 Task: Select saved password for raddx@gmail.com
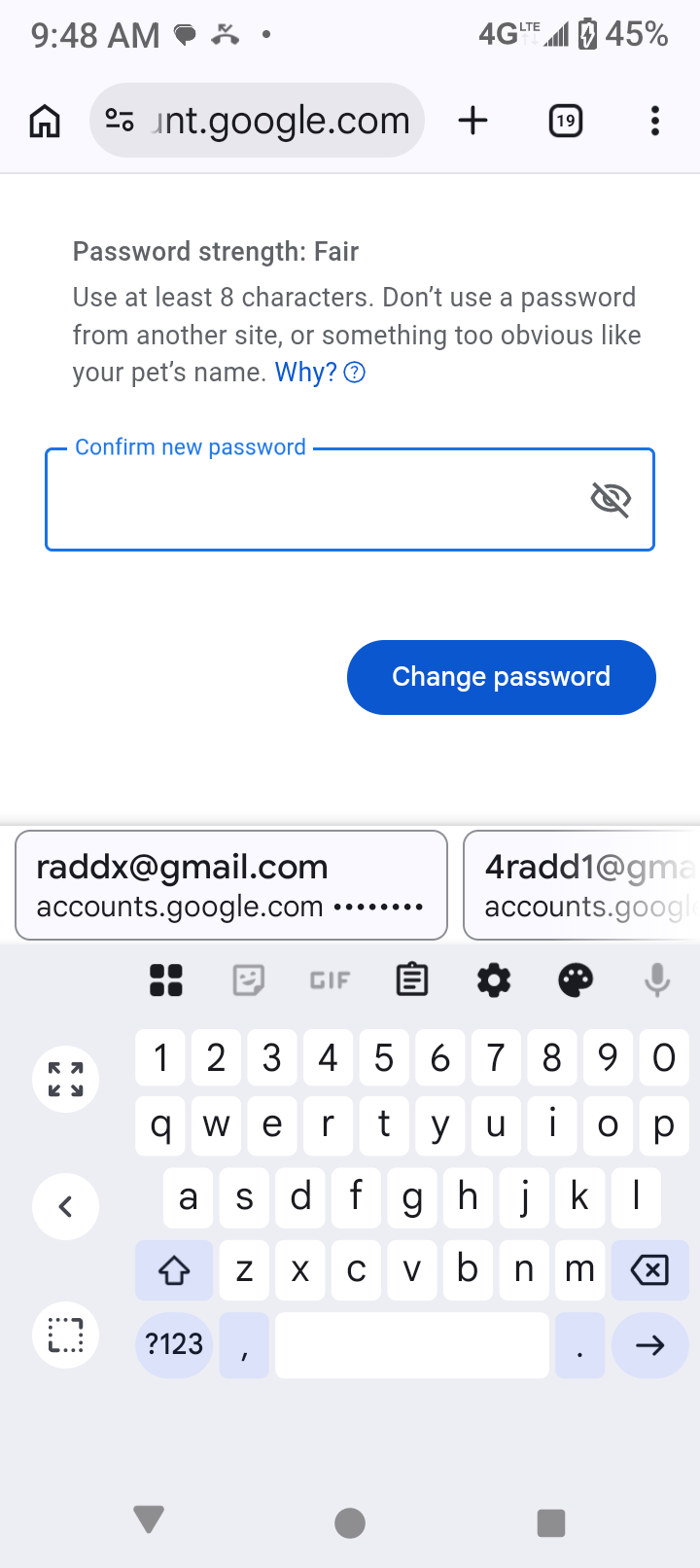point(231,885)
